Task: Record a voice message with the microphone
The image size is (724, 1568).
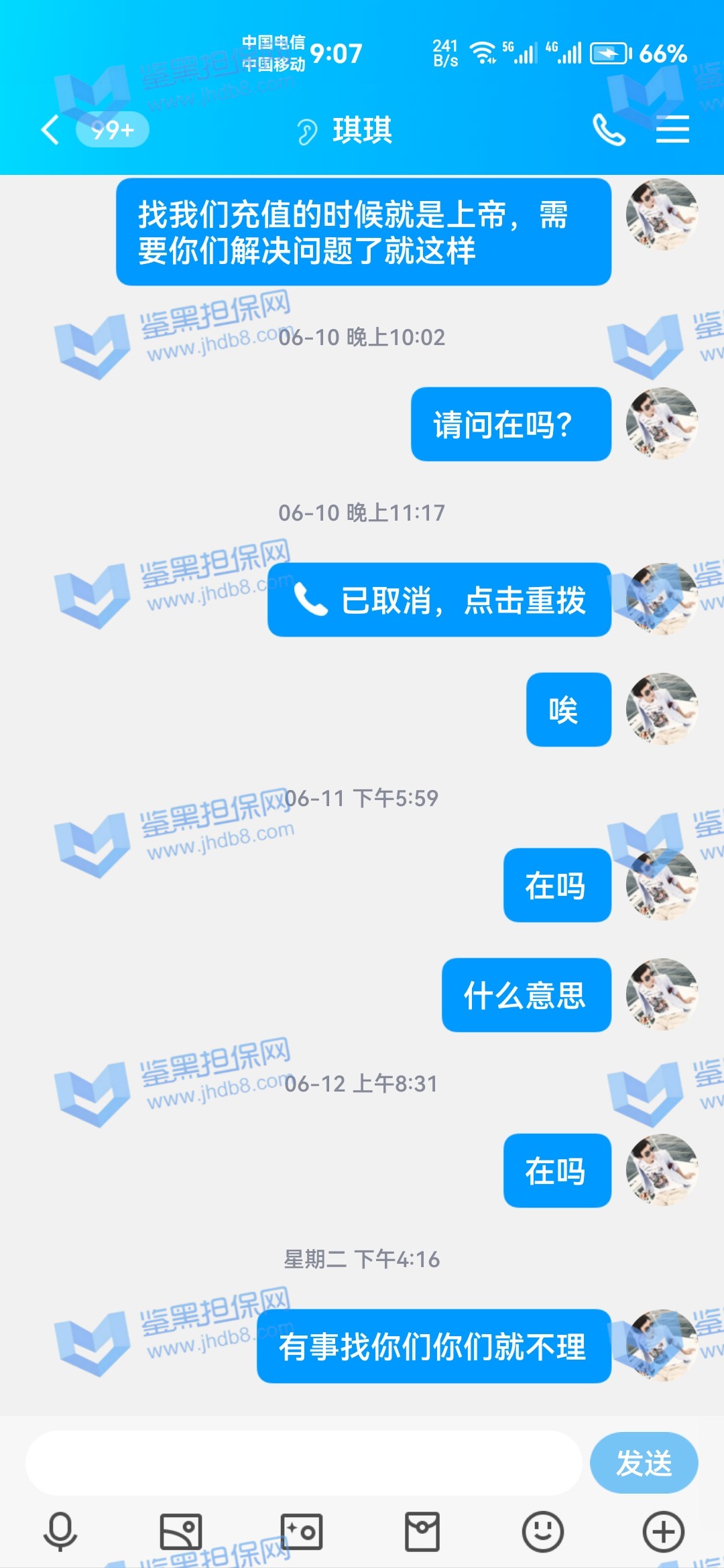Action: point(60,1532)
